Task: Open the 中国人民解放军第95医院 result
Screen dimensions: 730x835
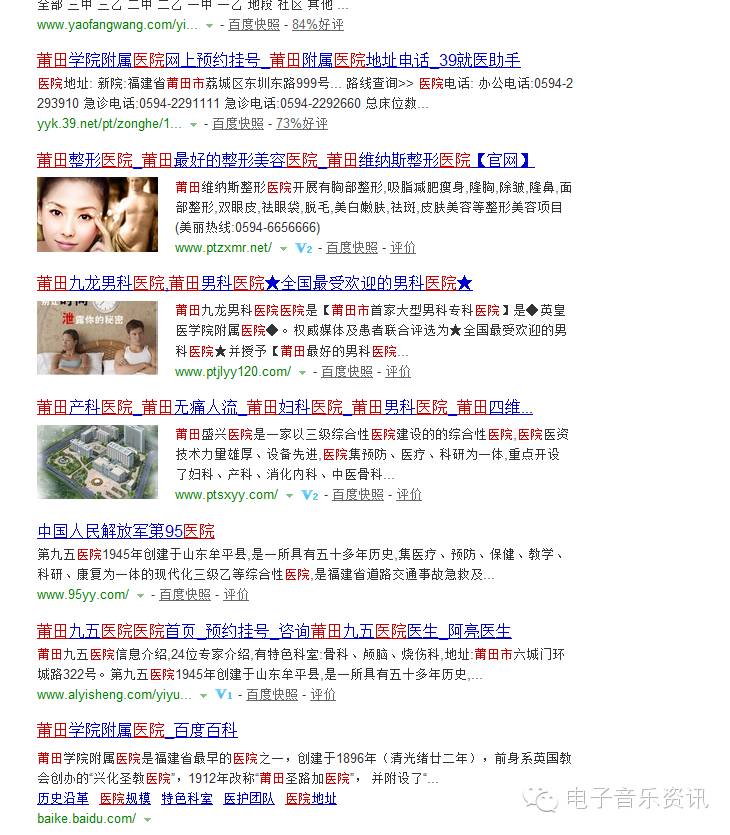Action: [126, 531]
